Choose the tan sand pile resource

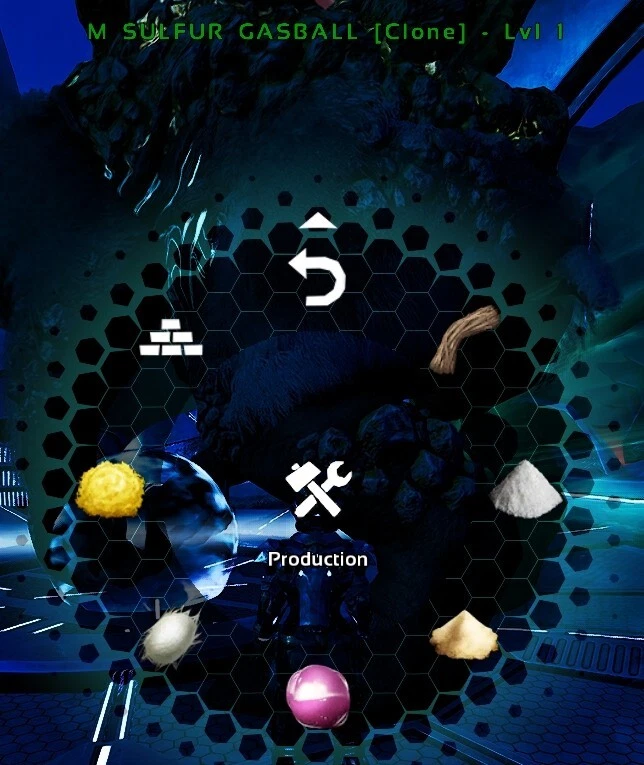coord(464,633)
